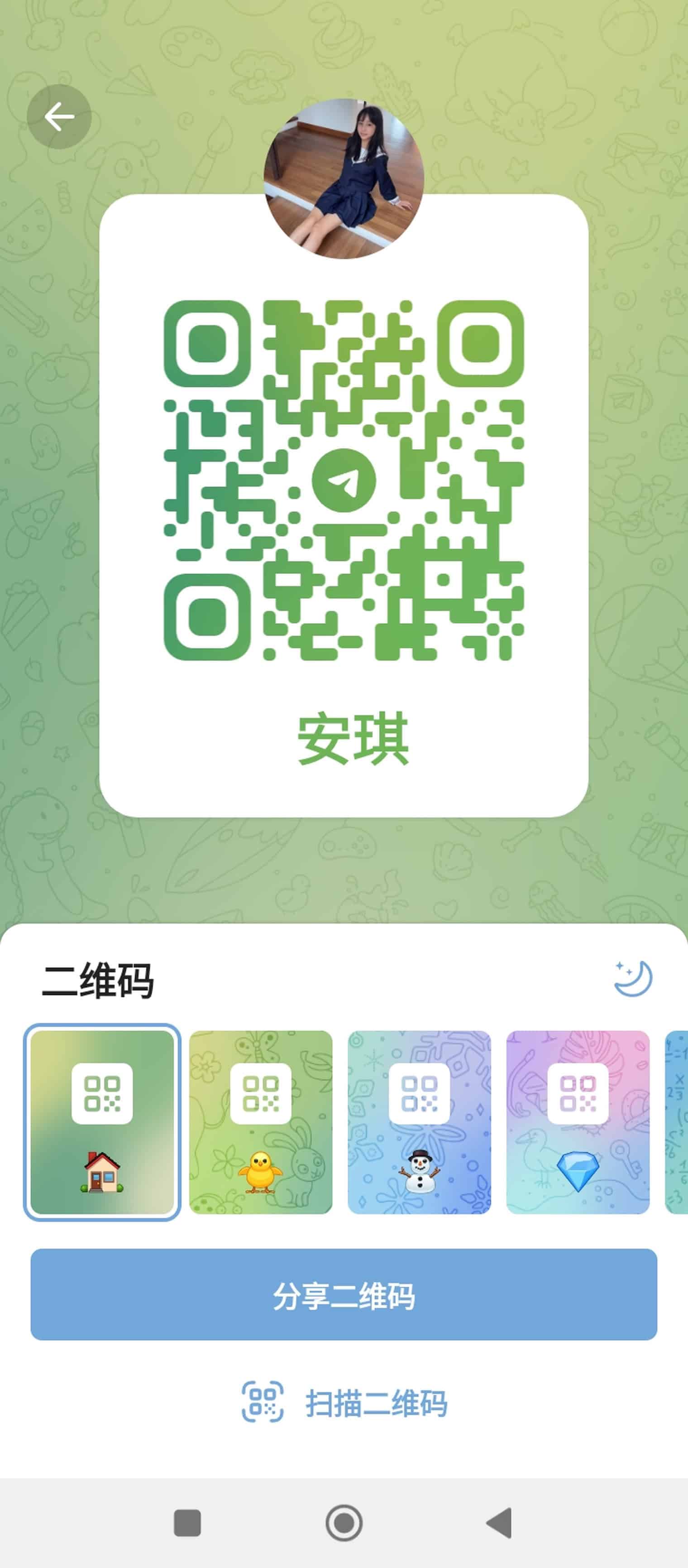Apply the diamond QR theme
The image size is (688, 1568).
578,1122
